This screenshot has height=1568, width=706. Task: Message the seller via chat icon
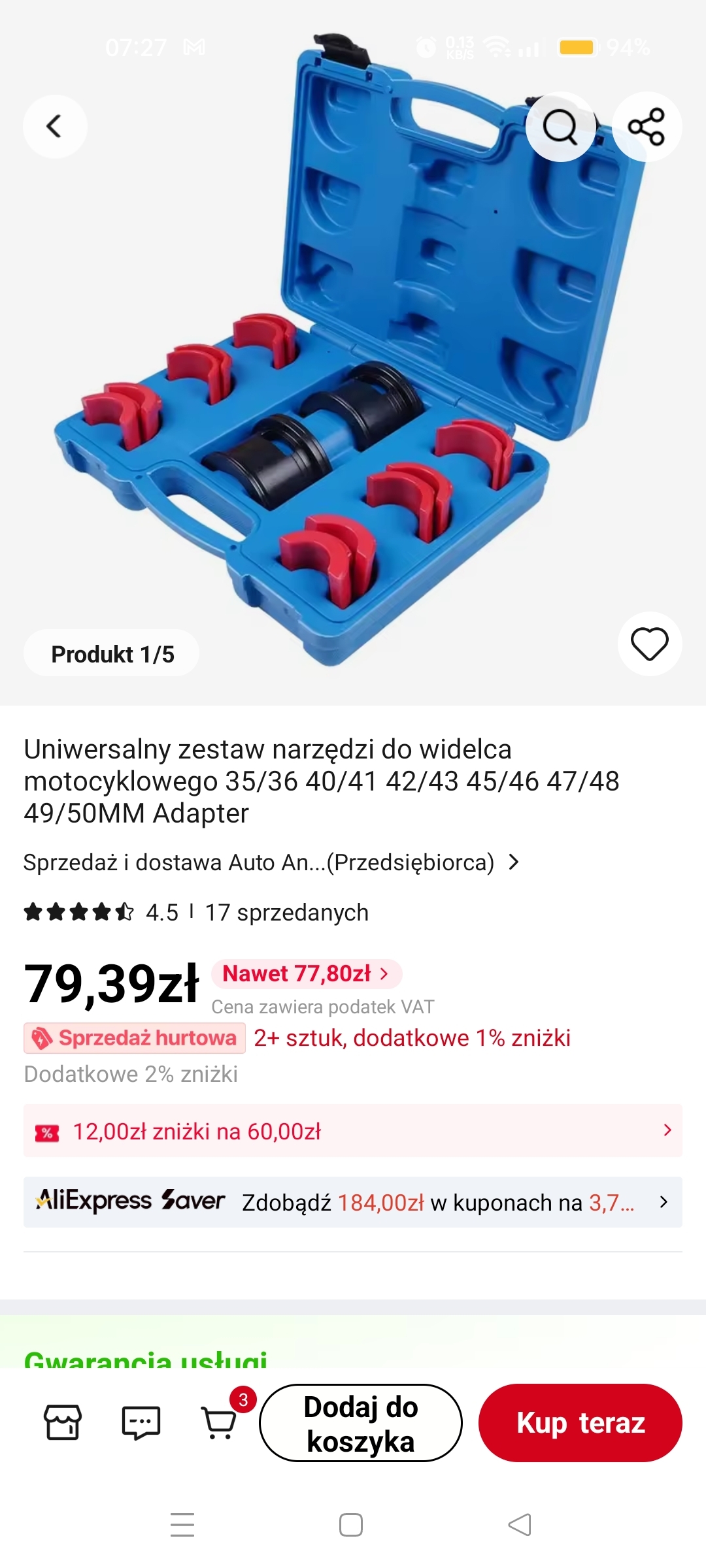(141, 1422)
